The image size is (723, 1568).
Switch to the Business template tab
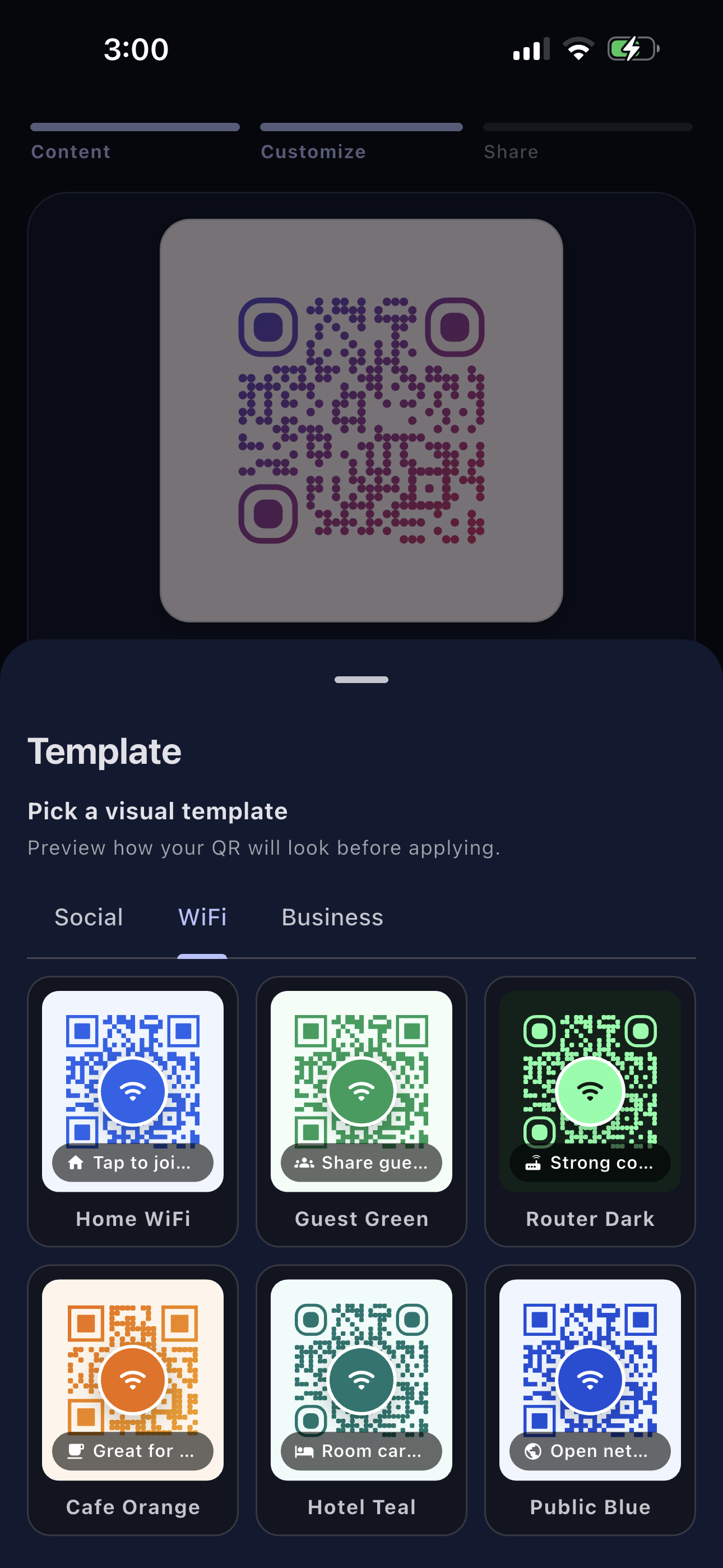click(332, 917)
